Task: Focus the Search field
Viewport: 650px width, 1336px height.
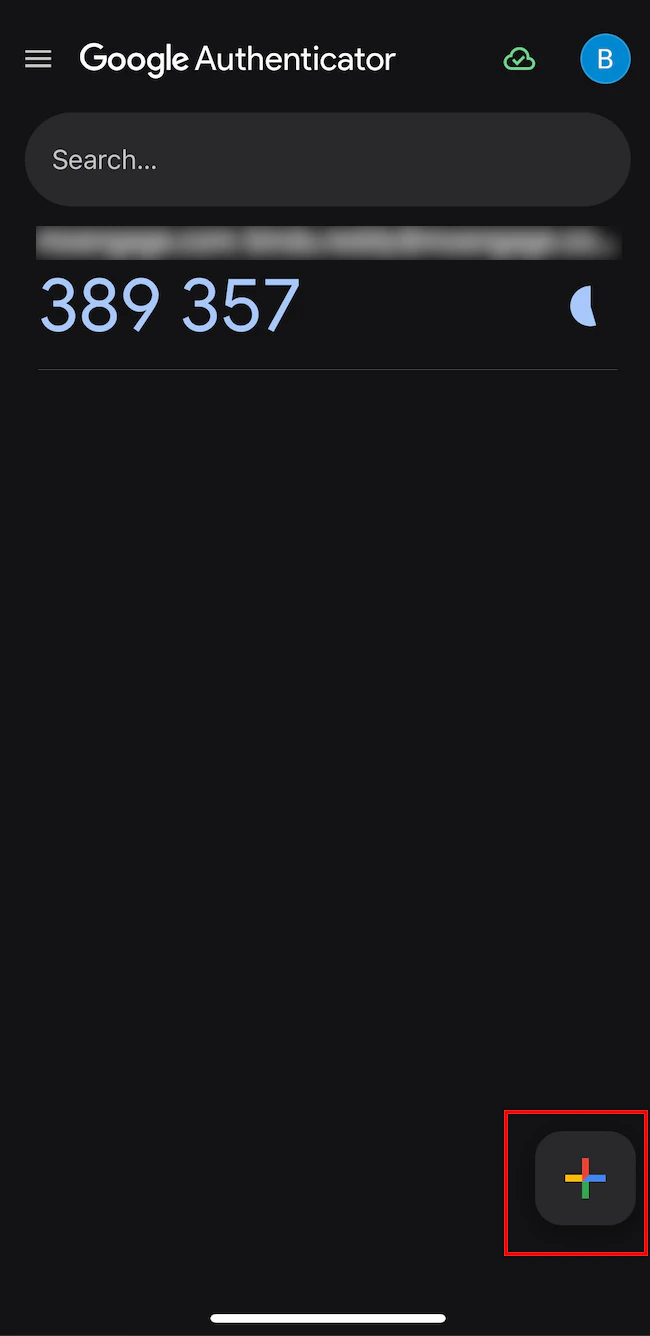Action: point(327,160)
